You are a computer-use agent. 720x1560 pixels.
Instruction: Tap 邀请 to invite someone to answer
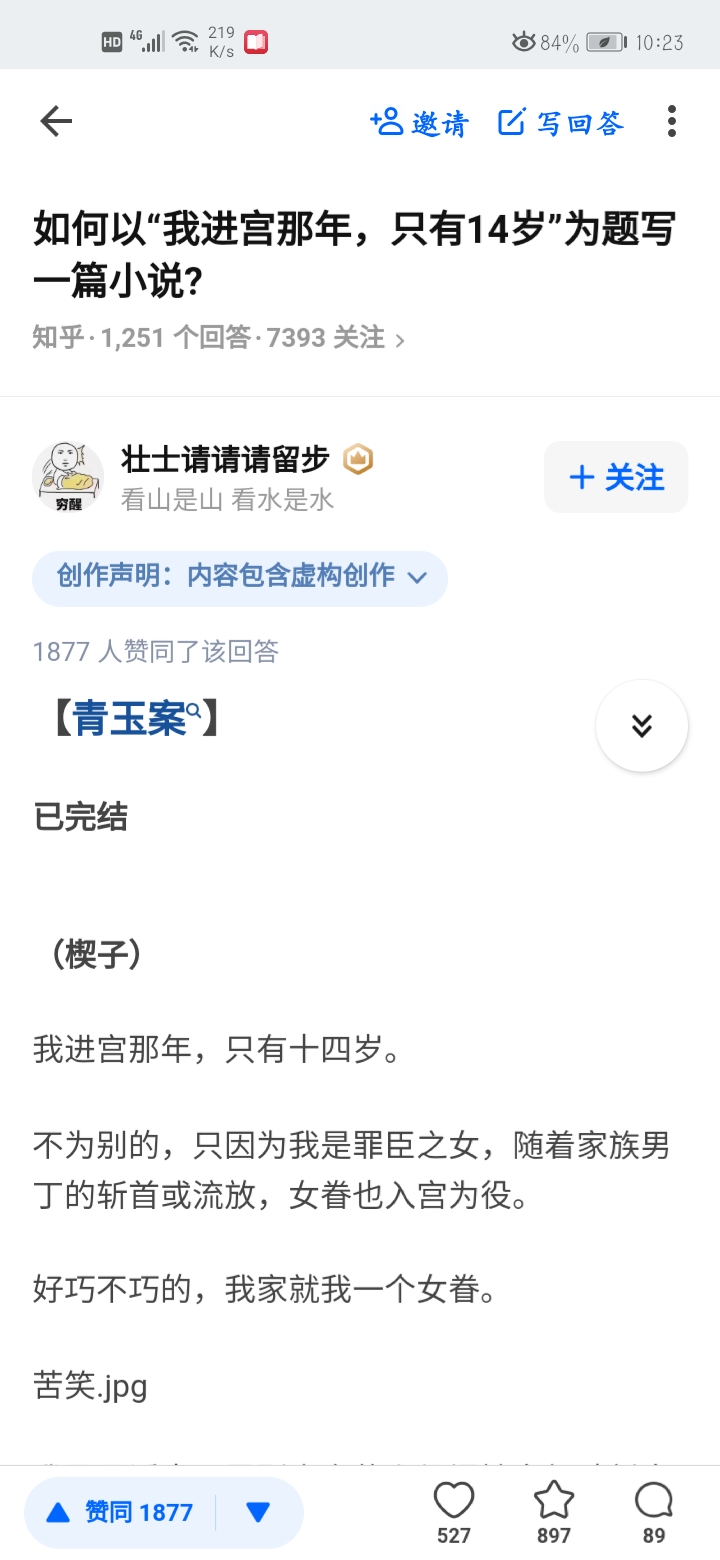coord(419,123)
